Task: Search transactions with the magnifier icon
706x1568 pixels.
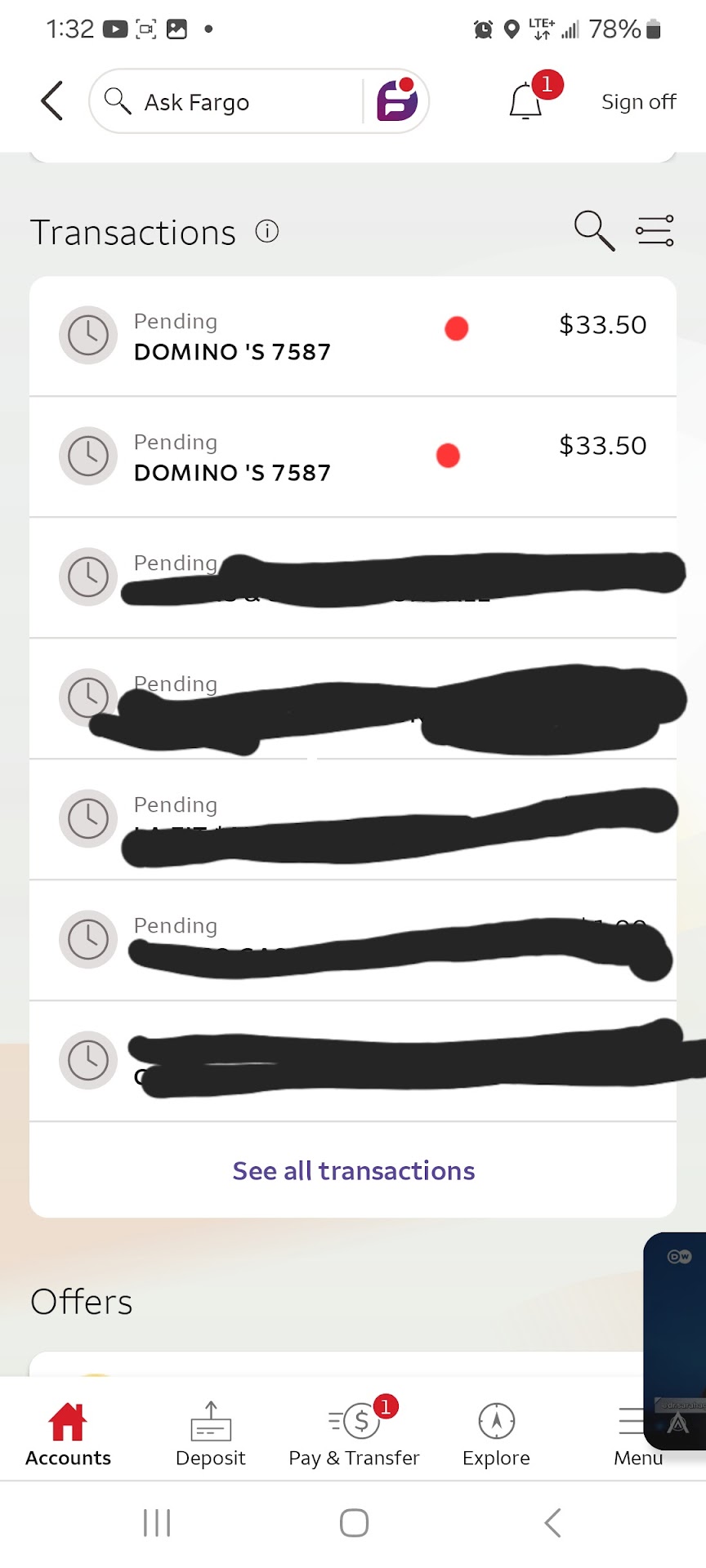Action: coord(594,230)
